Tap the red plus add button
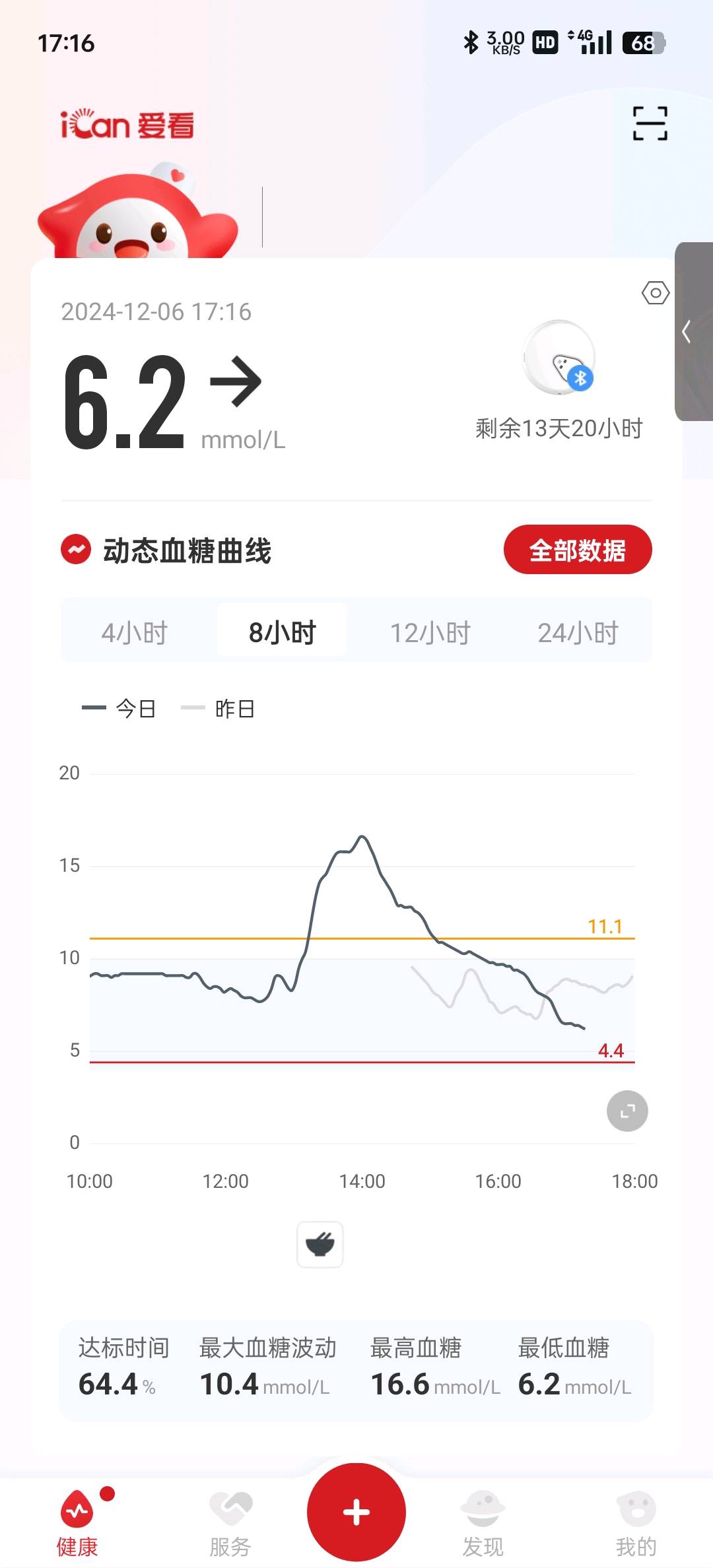The image size is (713, 1568). pos(356,1512)
